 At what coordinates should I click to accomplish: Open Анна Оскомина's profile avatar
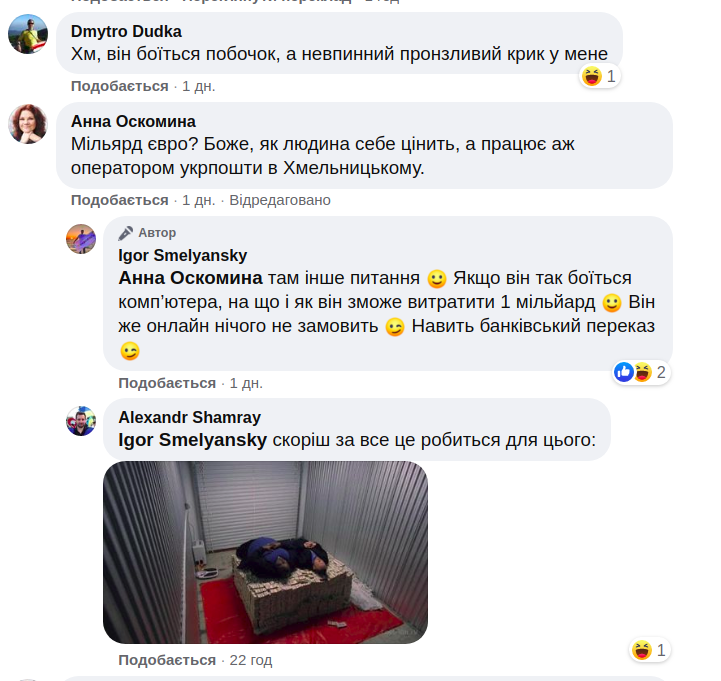28,124
